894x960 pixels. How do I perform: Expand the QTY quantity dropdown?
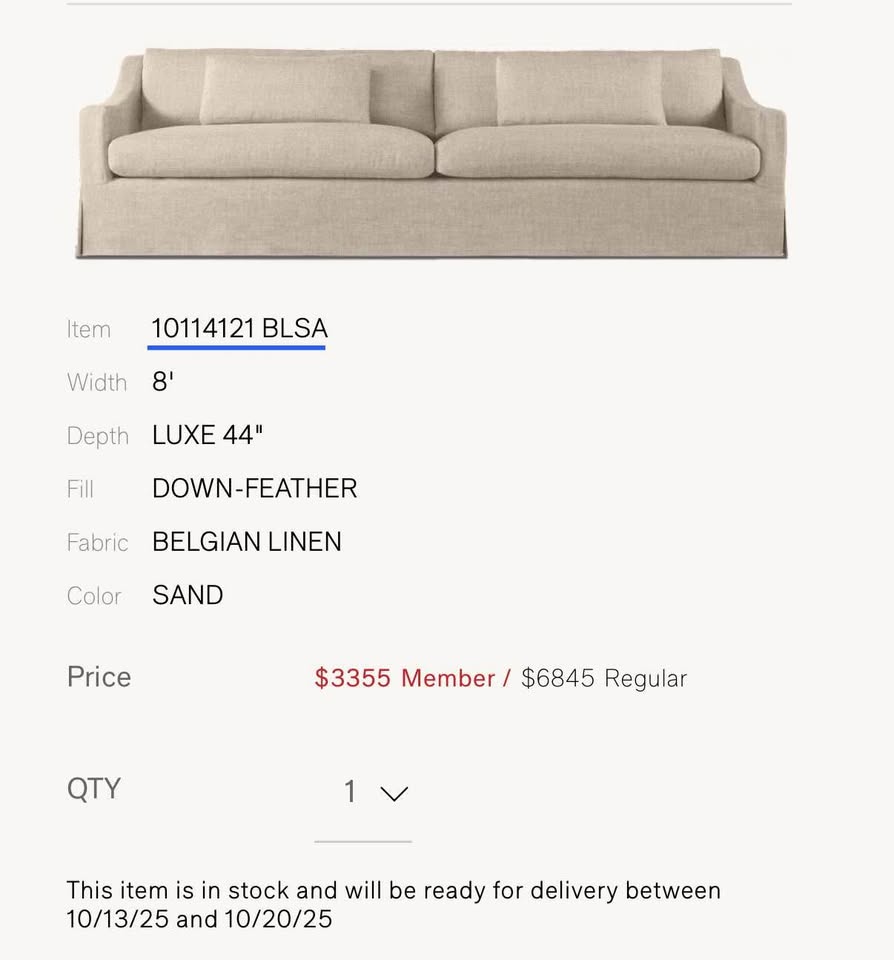tap(375, 793)
